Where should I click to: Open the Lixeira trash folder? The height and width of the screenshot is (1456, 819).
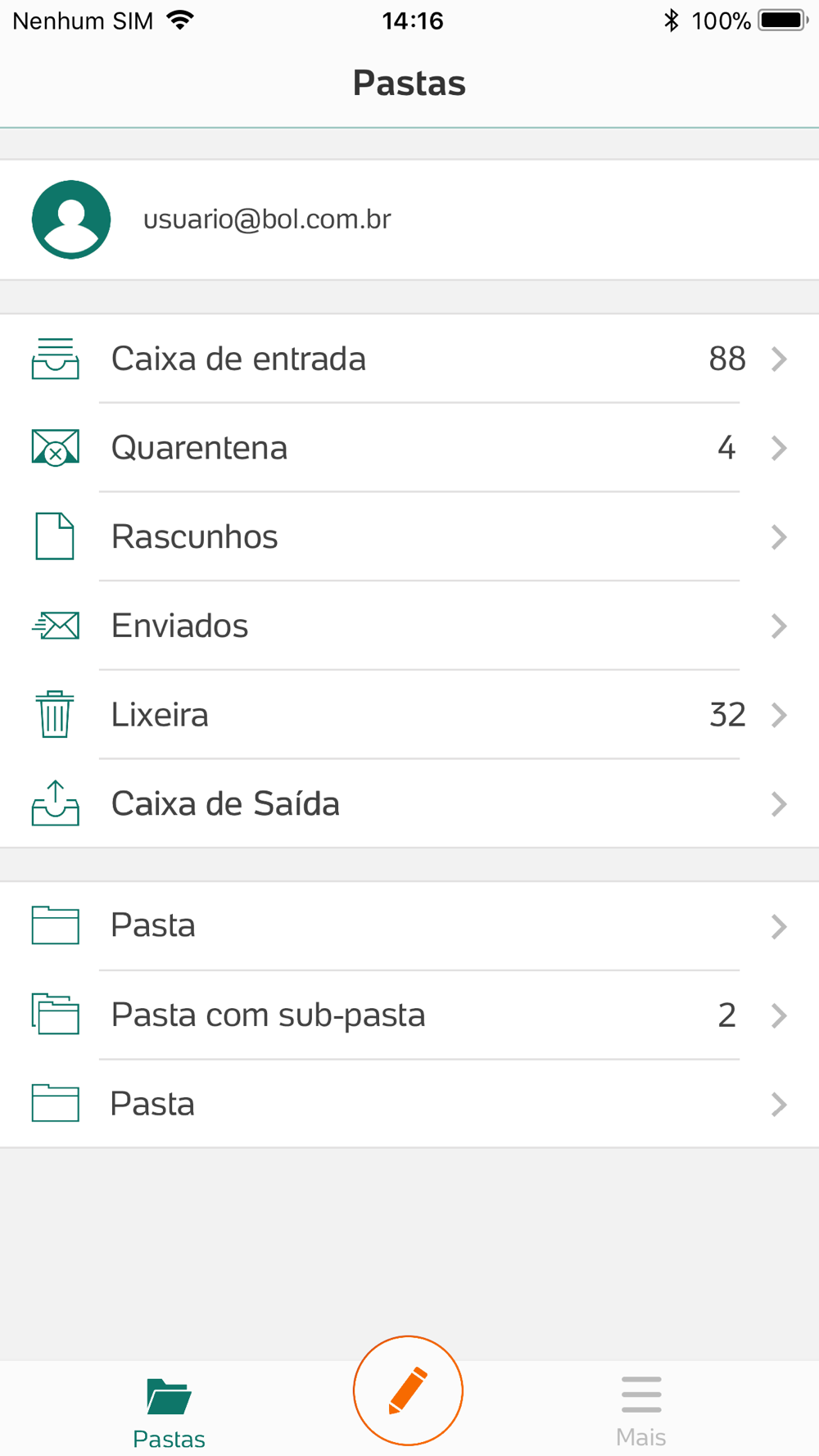(x=409, y=715)
